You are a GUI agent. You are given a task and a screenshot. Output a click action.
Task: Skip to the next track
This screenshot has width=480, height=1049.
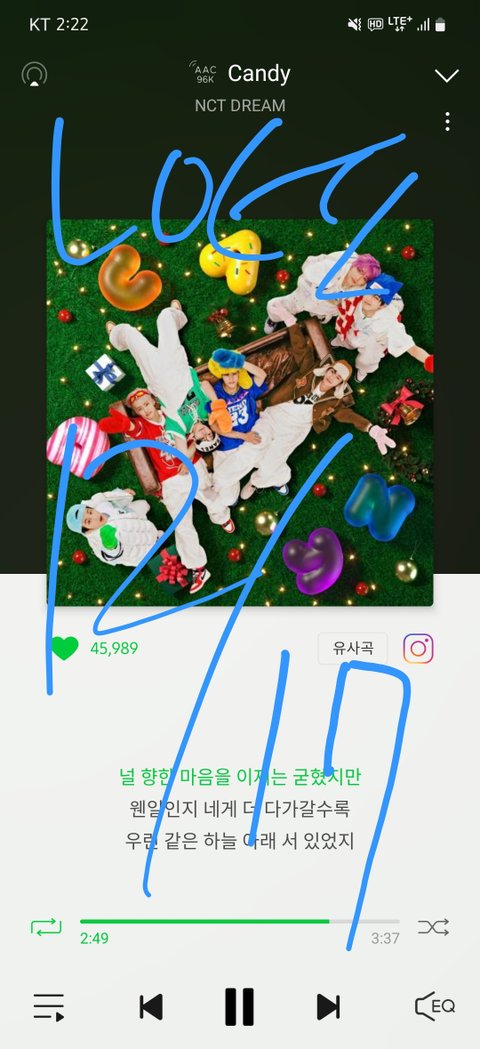pyautogui.click(x=328, y=1007)
